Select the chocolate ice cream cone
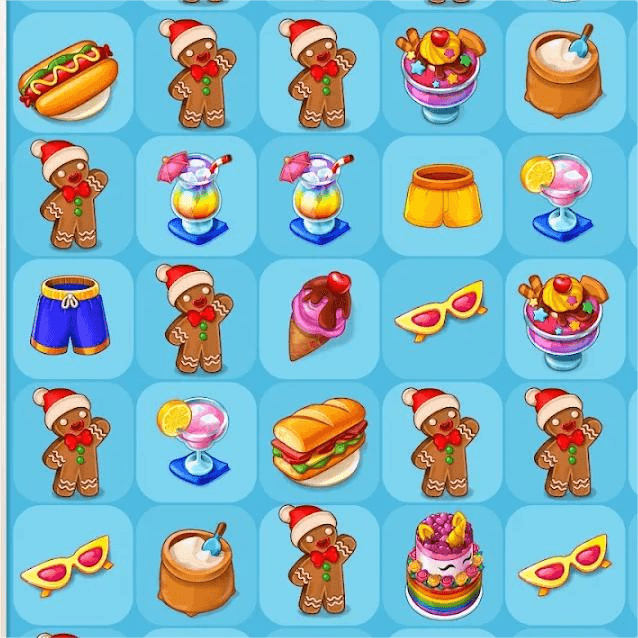Image resolution: width=638 pixels, height=638 pixels. [x=319, y=316]
